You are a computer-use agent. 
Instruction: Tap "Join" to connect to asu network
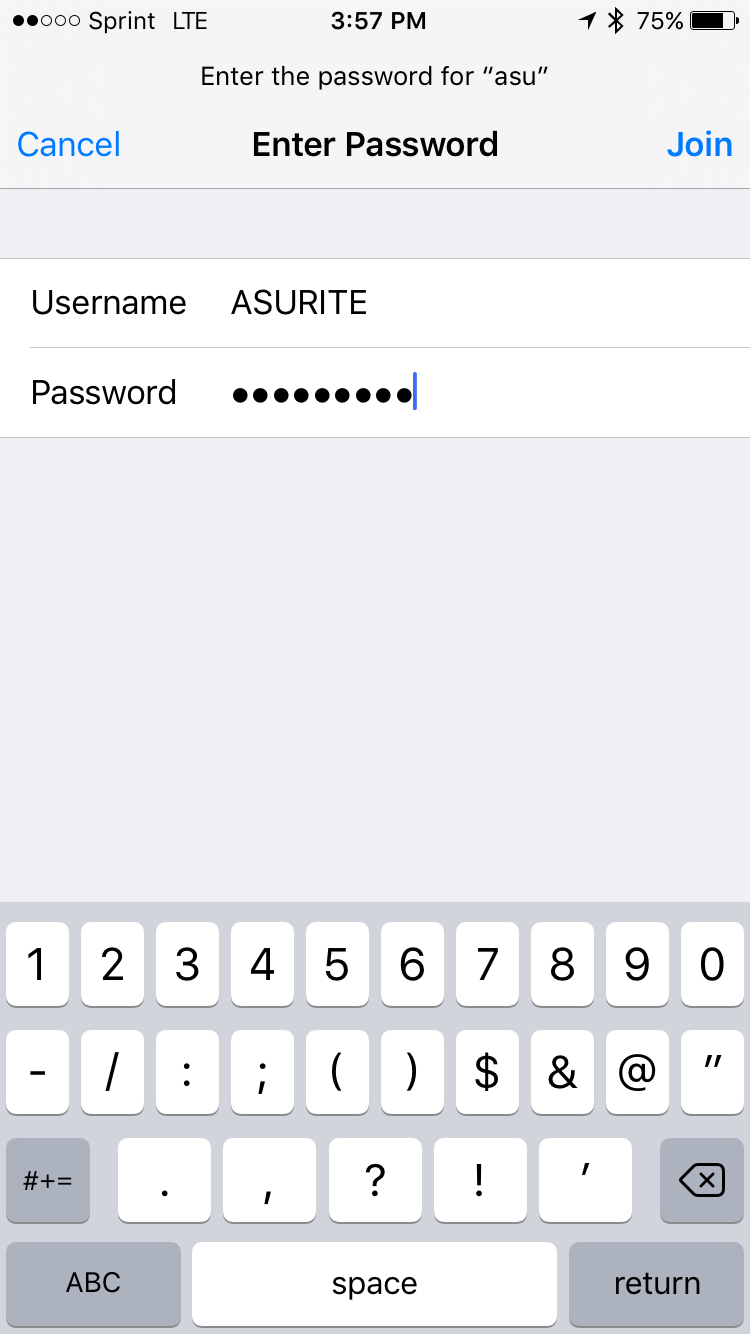click(699, 144)
